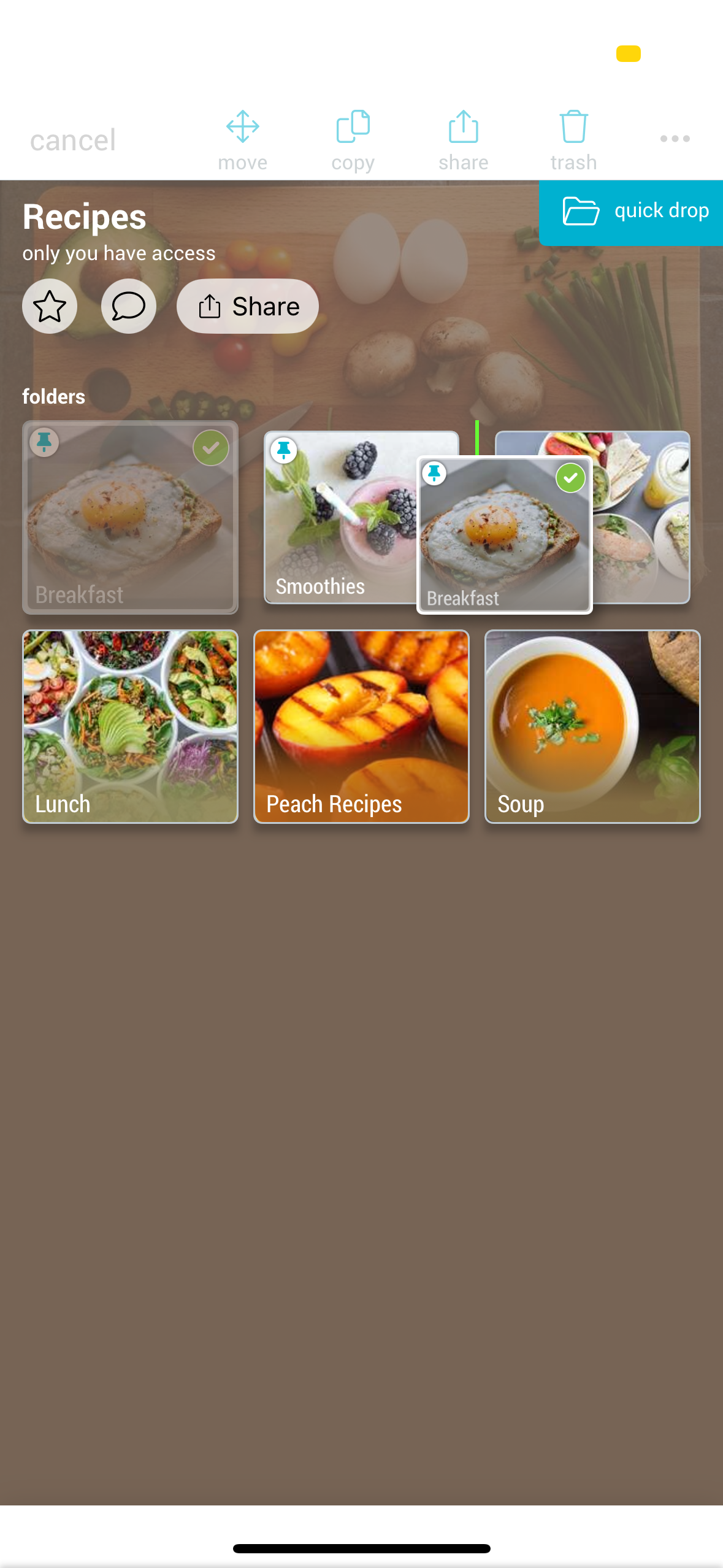The height and width of the screenshot is (1568, 723).
Task: Tap the Share button under Recipes
Action: coord(248,306)
